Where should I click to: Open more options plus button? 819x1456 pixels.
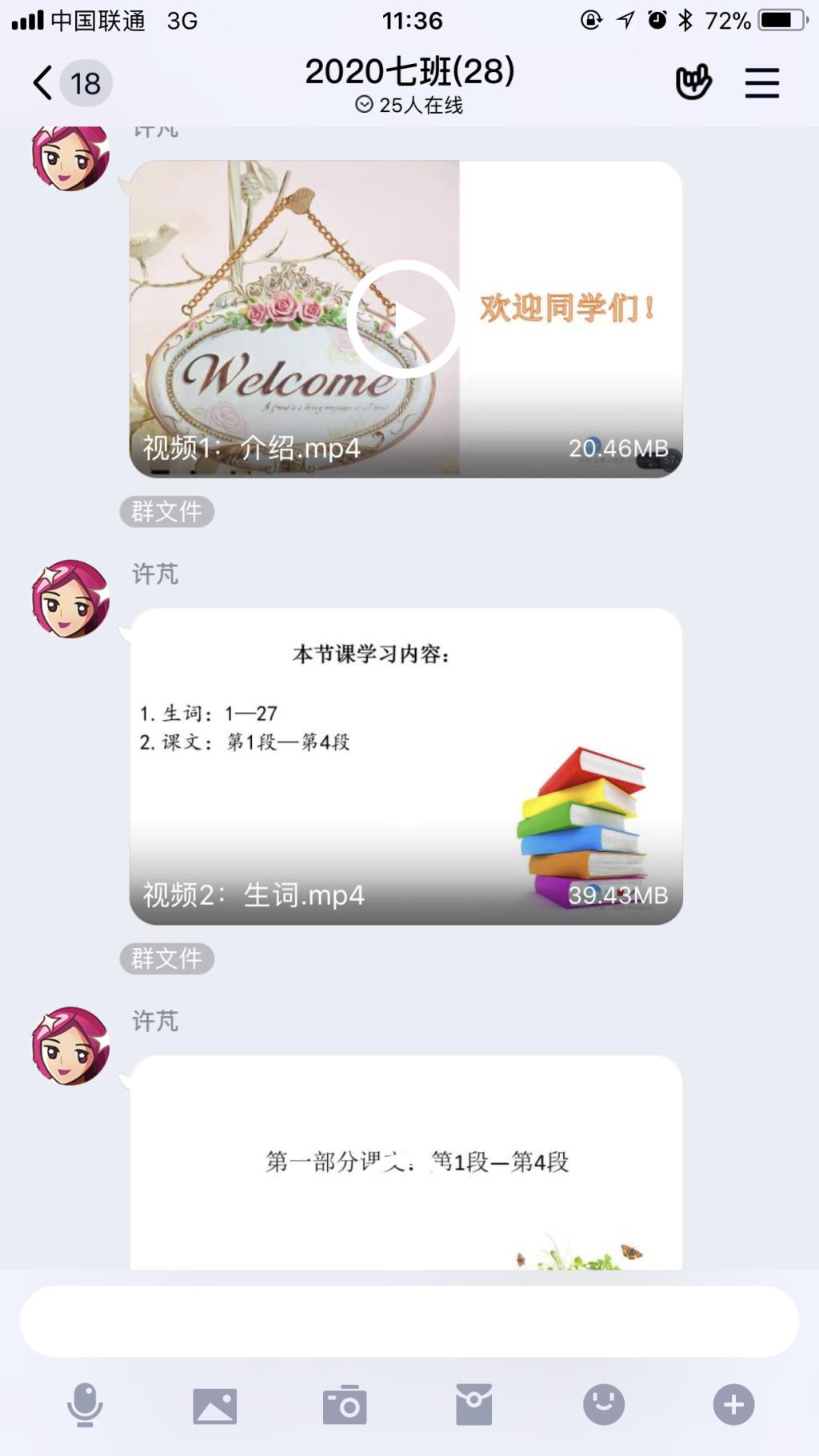[x=733, y=1405]
